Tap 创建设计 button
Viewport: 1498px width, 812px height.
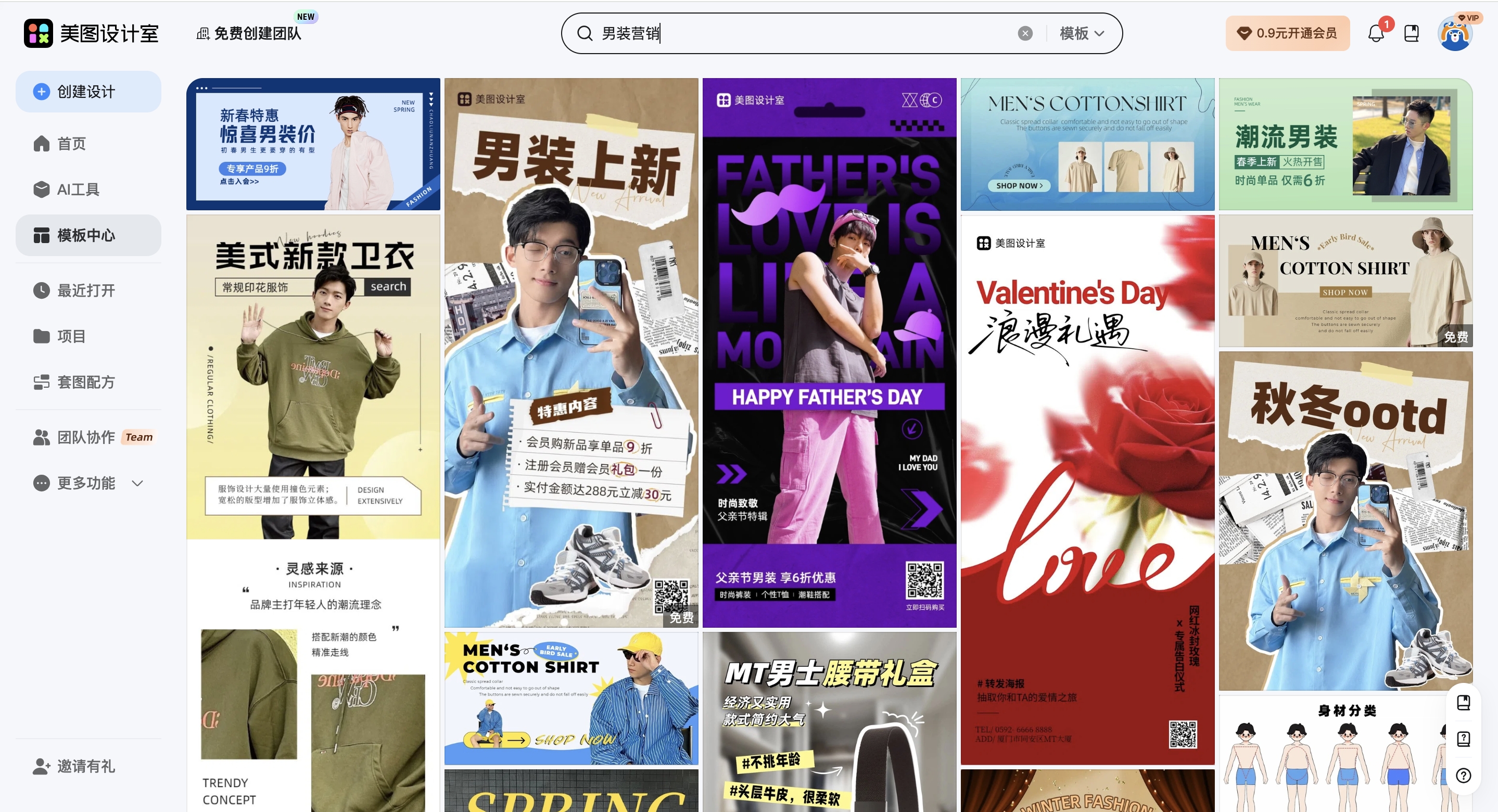tap(88, 92)
